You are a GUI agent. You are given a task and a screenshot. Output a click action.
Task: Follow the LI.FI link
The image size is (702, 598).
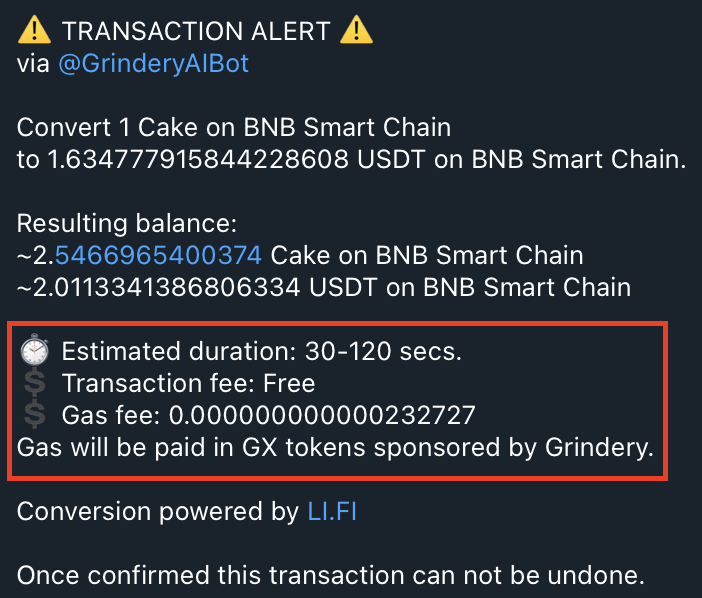coord(331,513)
